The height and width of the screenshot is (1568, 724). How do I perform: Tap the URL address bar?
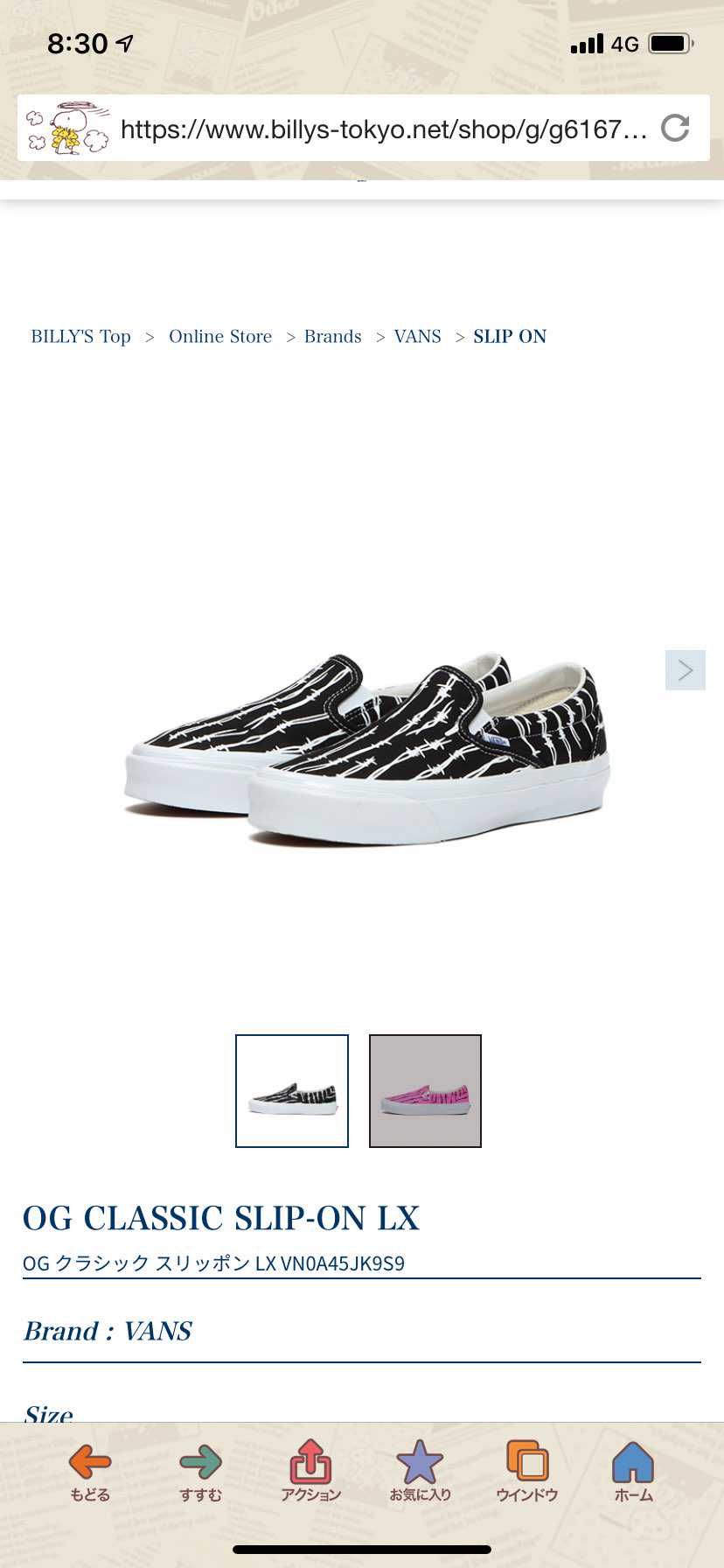tap(383, 129)
